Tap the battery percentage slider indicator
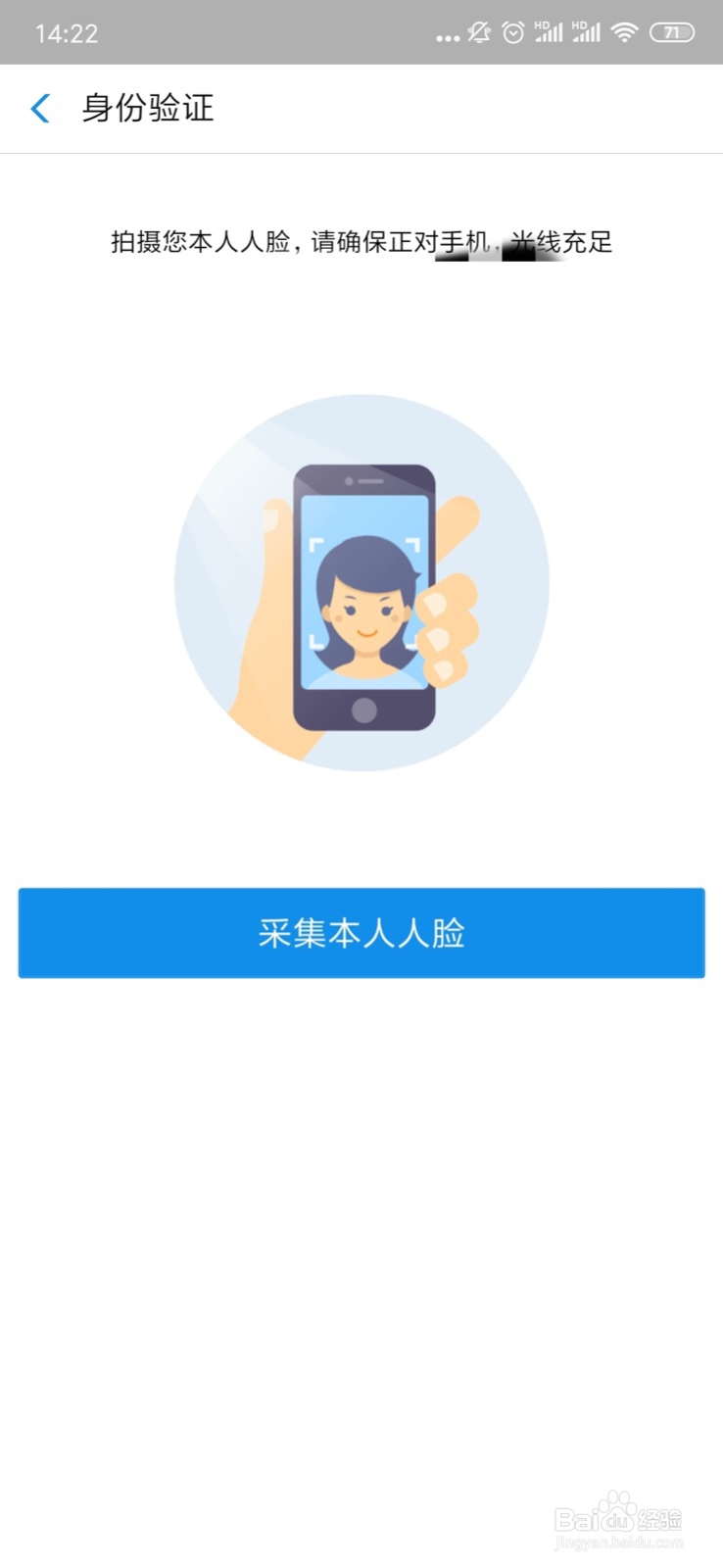Viewport: 723px width, 1568px height. pyautogui.click(x=671, y=31)
